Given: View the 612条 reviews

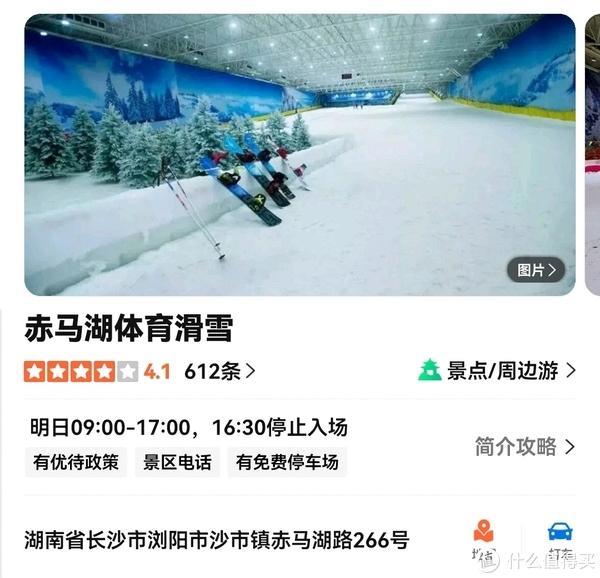Looking at the screenshot, I should pos(219,372).
